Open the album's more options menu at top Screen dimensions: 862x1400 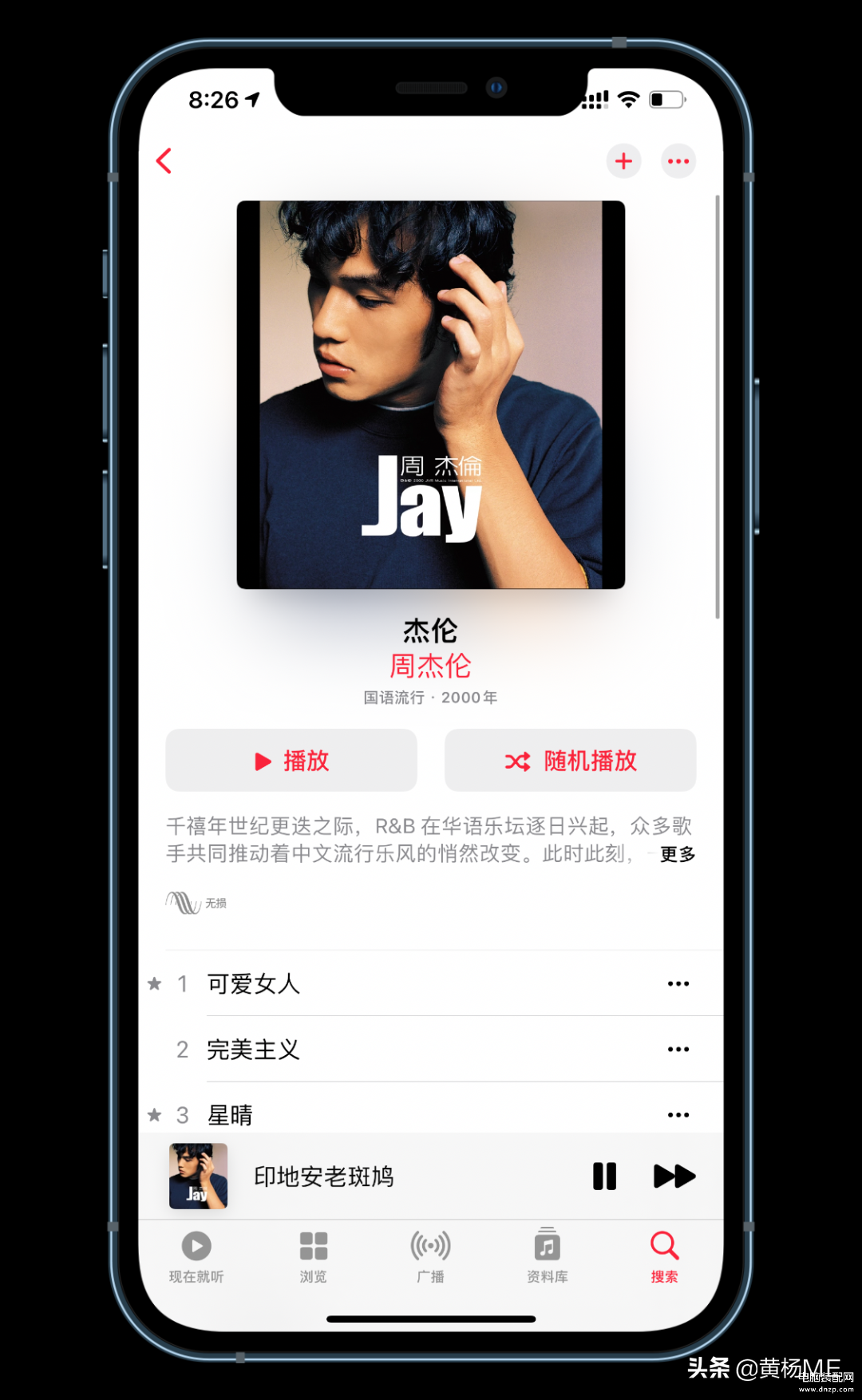coord(678,161)
